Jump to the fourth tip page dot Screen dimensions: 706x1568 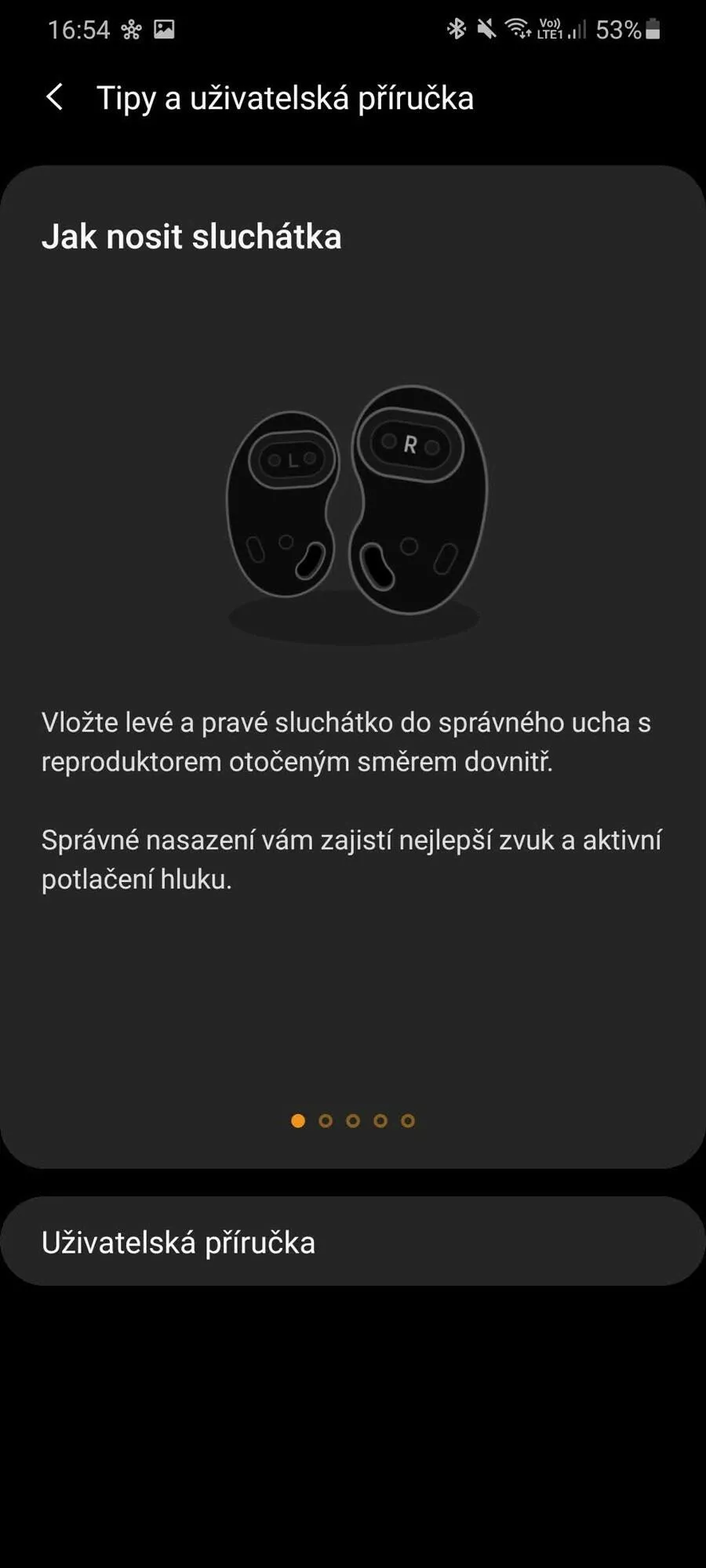tap(380, 1121)
